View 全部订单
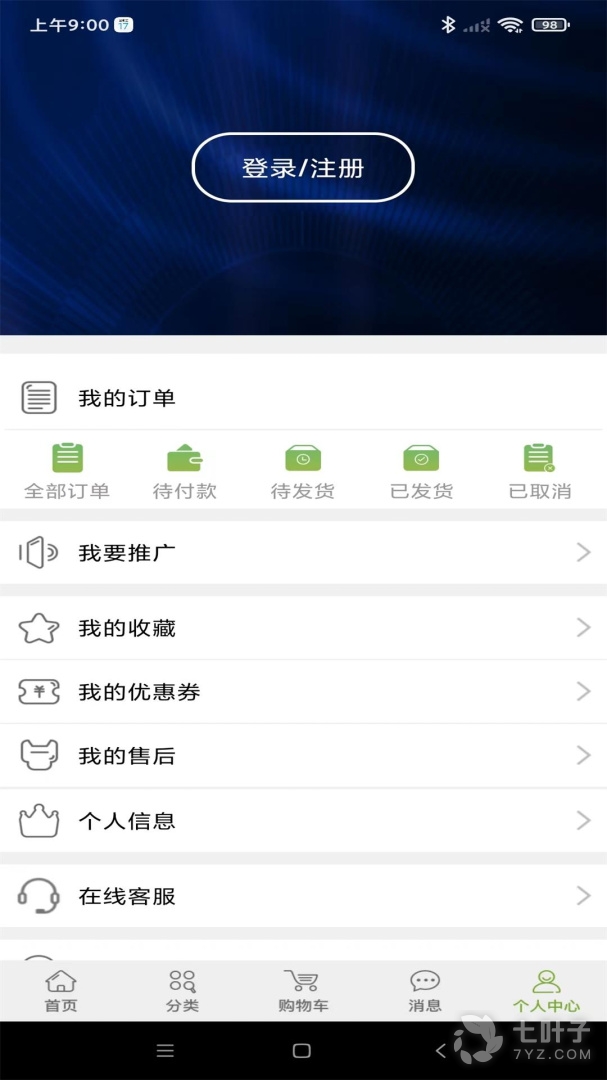Image resolution: width=607 pixels, height=1080 pixels. 67,471
